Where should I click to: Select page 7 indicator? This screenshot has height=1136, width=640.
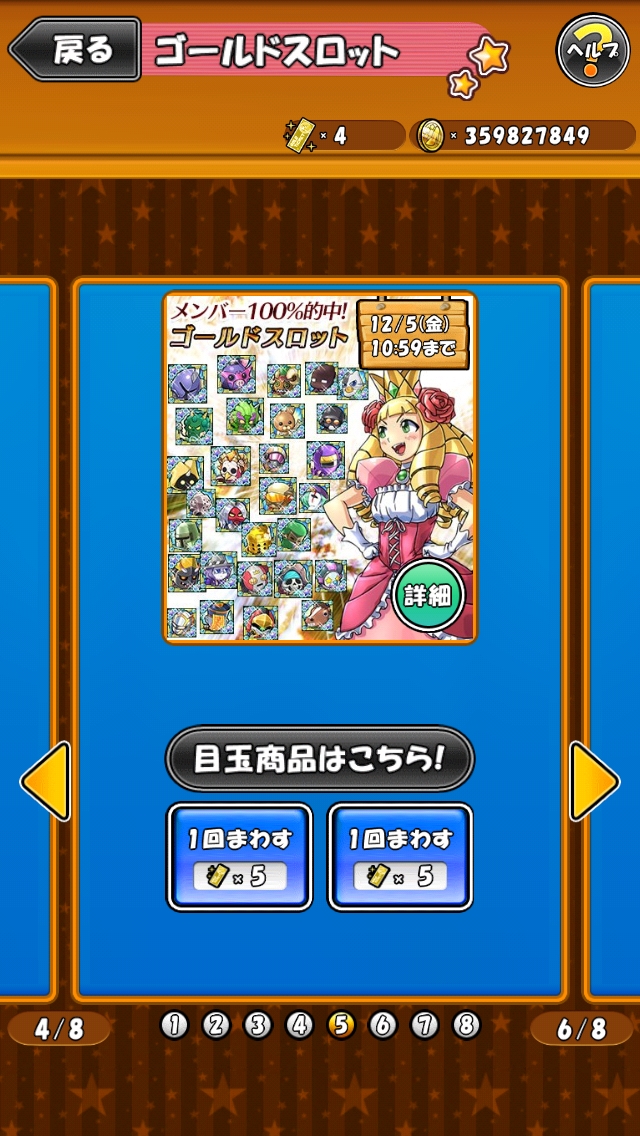[x=425, y=1025]
